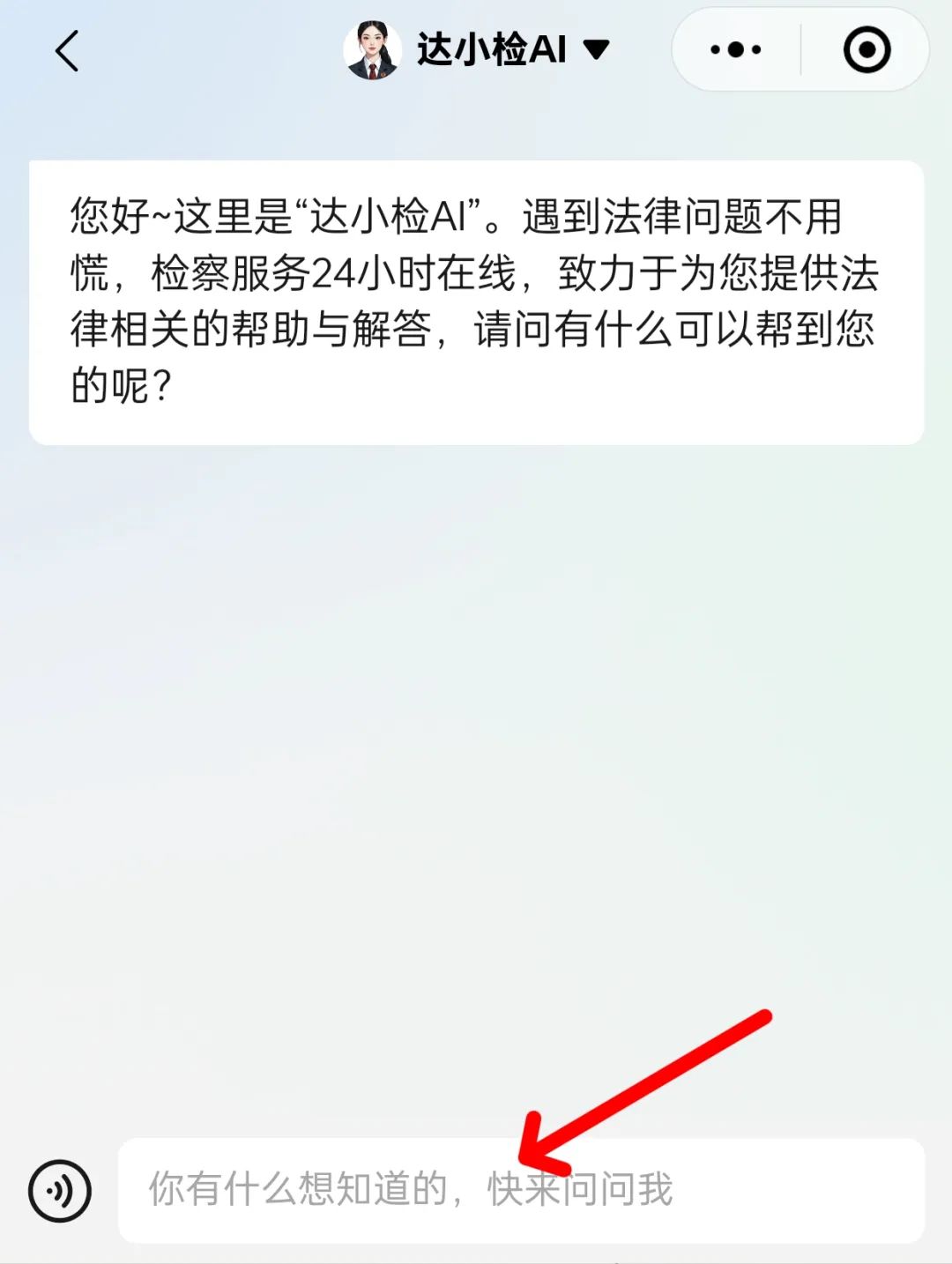952x1264 pixels.
Task: Focus the question input field
Action: coord(520,1190)
